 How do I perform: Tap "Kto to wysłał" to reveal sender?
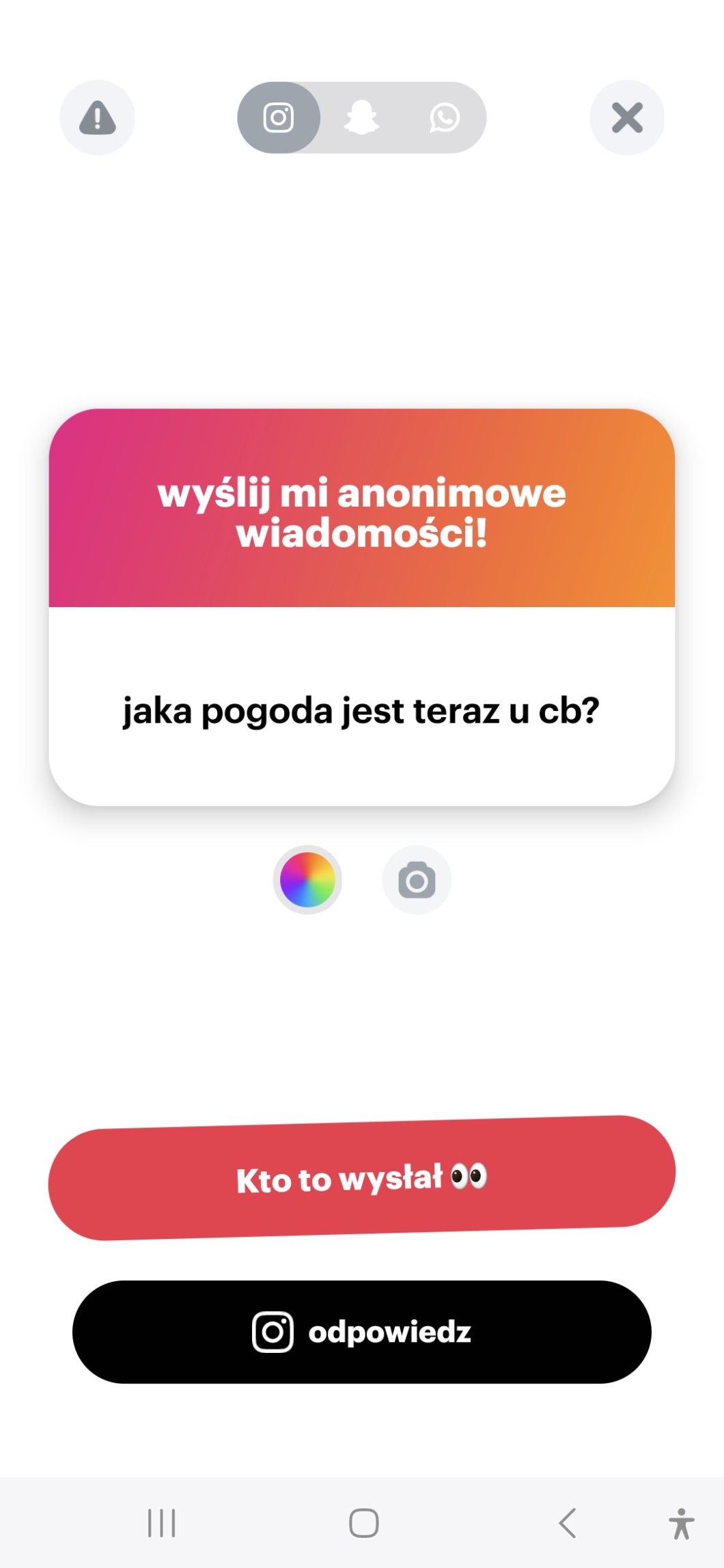click(x=361, y=1178)
